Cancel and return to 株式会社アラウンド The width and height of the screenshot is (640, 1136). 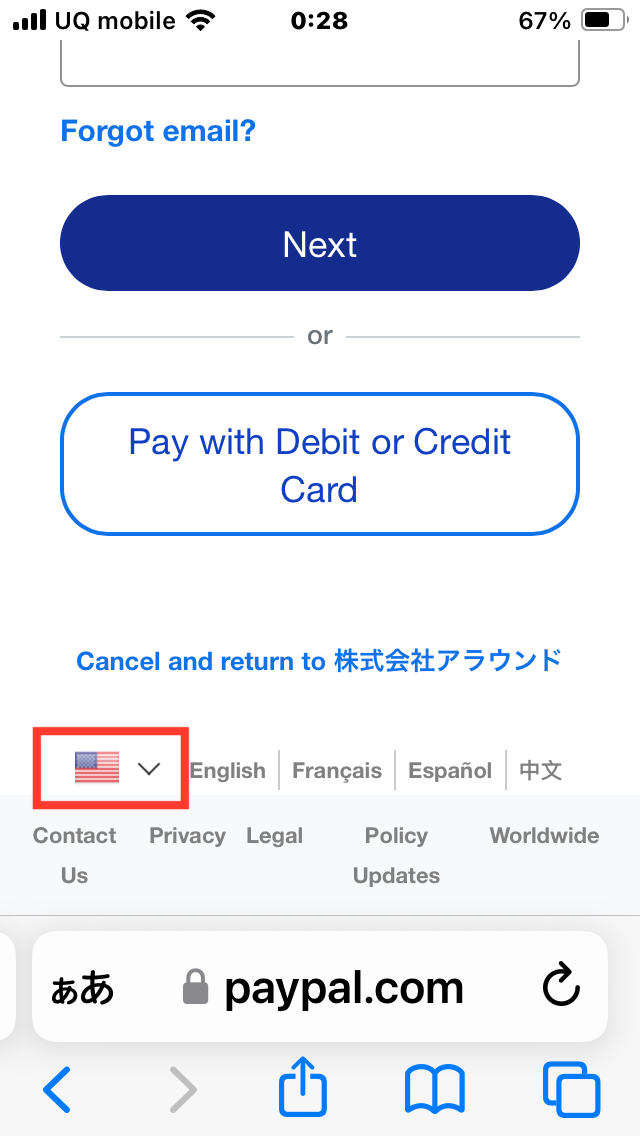[319, 661]
